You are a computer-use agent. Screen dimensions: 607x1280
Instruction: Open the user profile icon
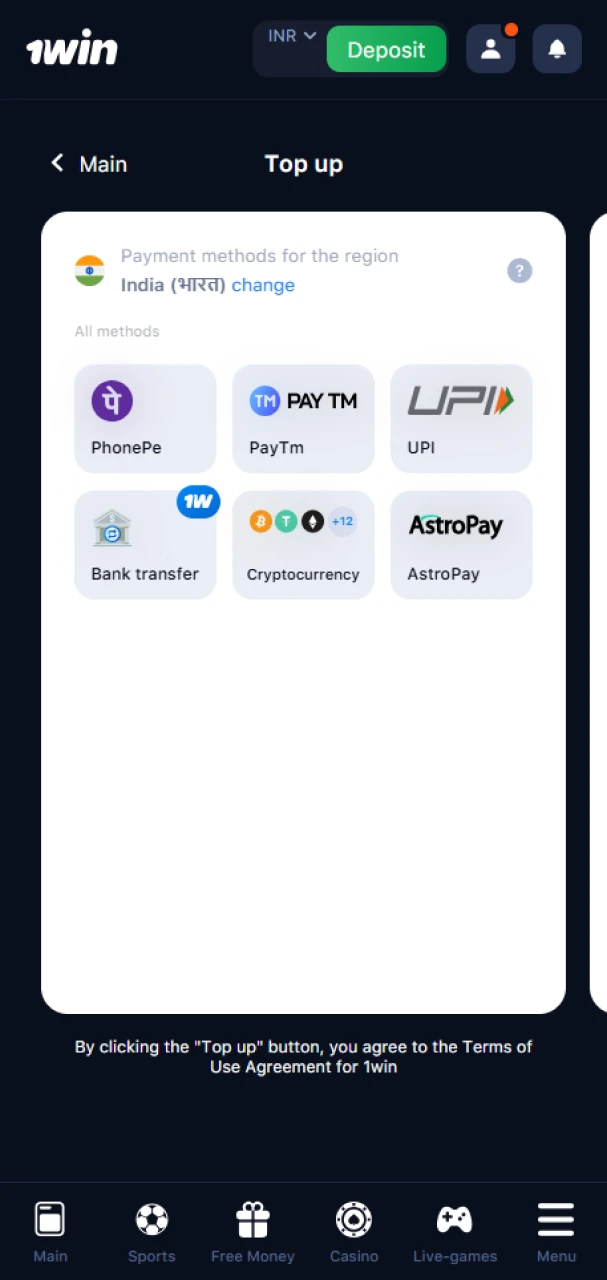click(x=490, y=49)
